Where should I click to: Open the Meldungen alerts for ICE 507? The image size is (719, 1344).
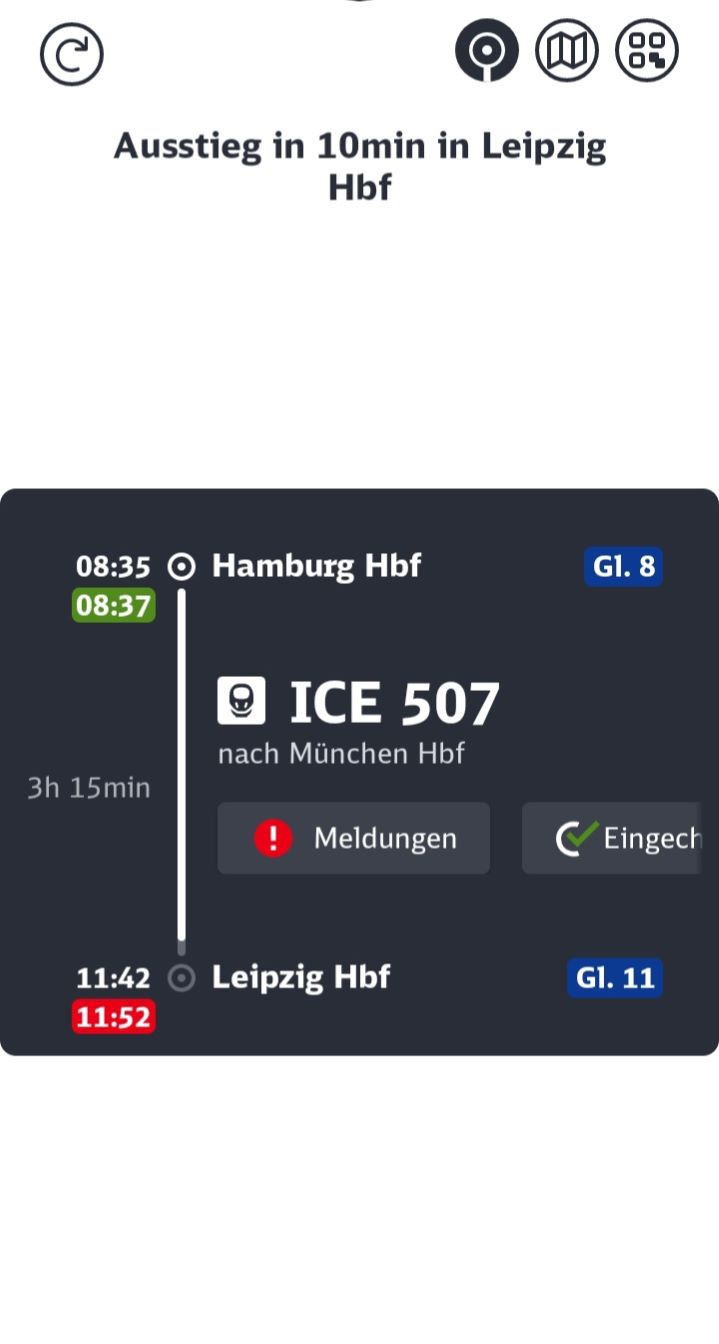point(354,838)
